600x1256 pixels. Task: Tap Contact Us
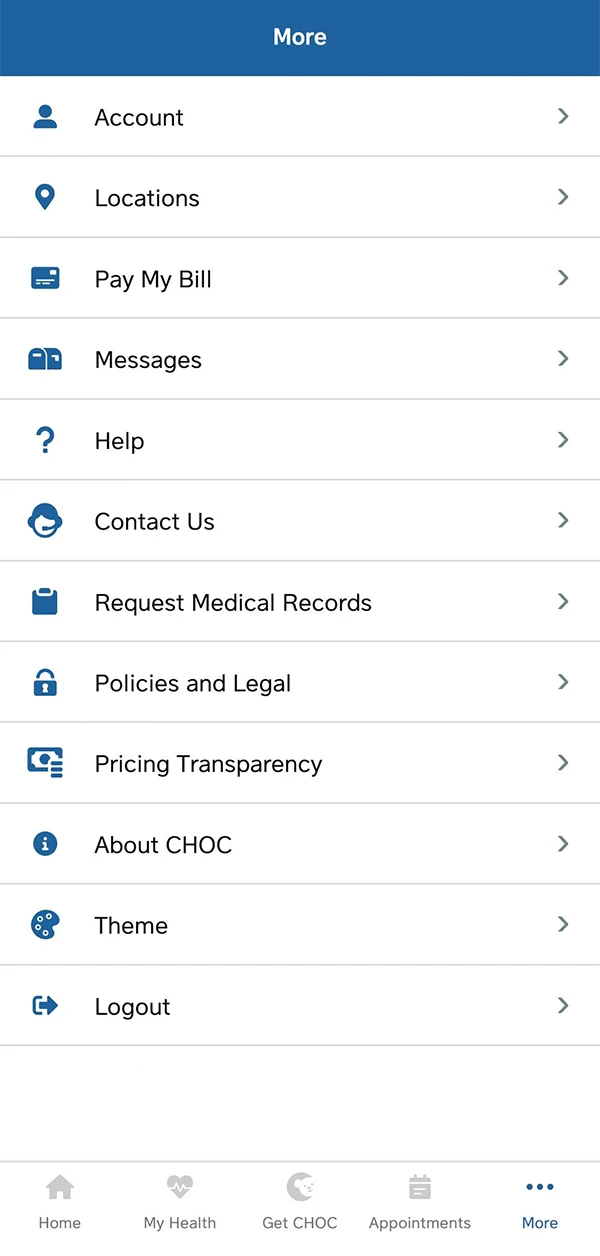[299, 521]
